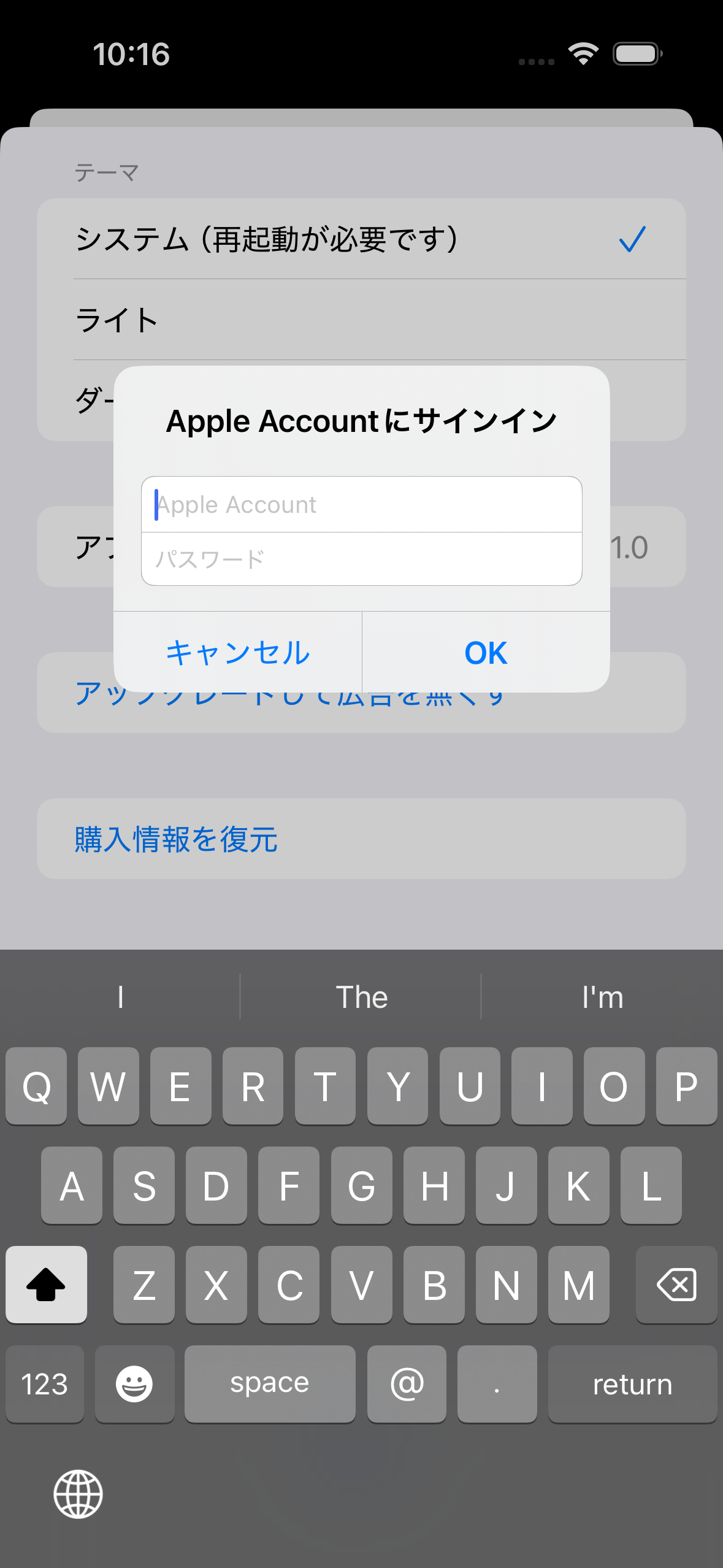Viewport: 723px width, 1568px height.
Task: Focus the Apple Account text field
Action: 361,504
